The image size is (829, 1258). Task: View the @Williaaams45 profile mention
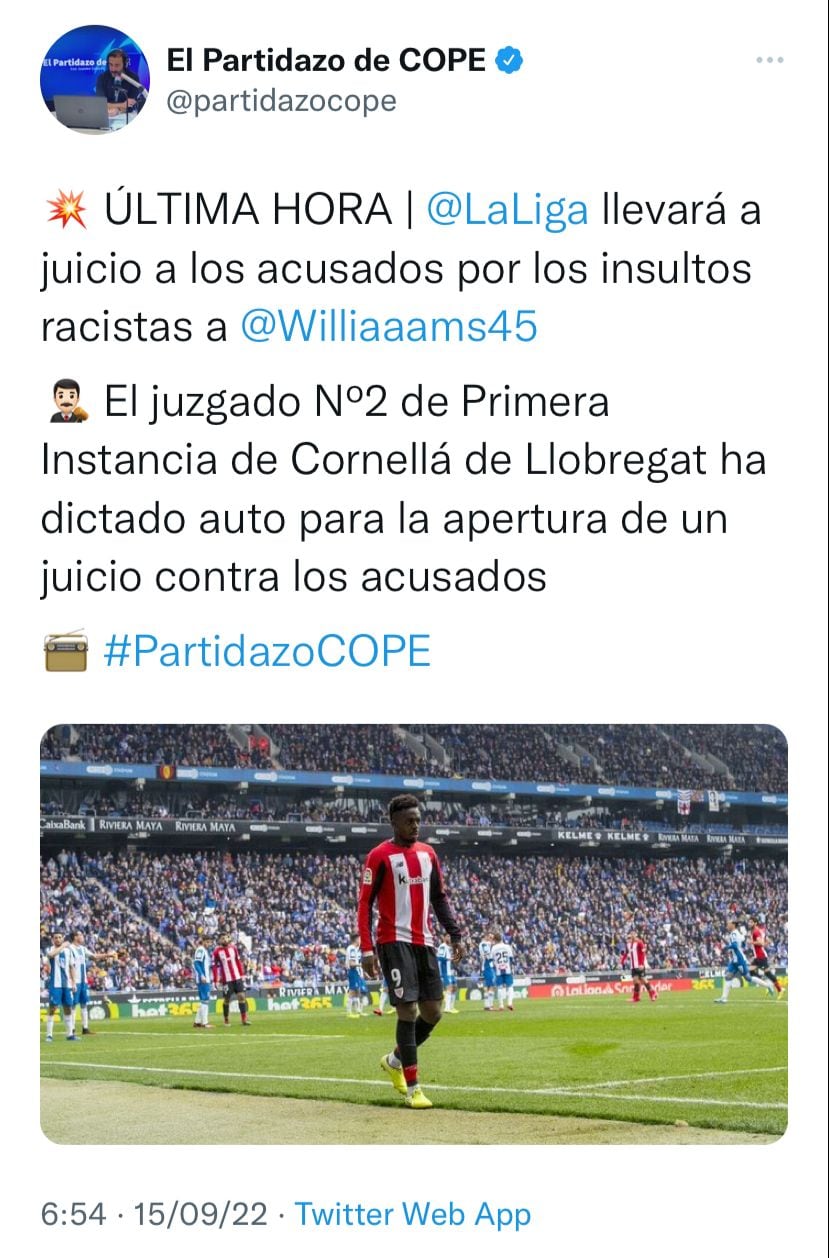click(x=389, y=327)
